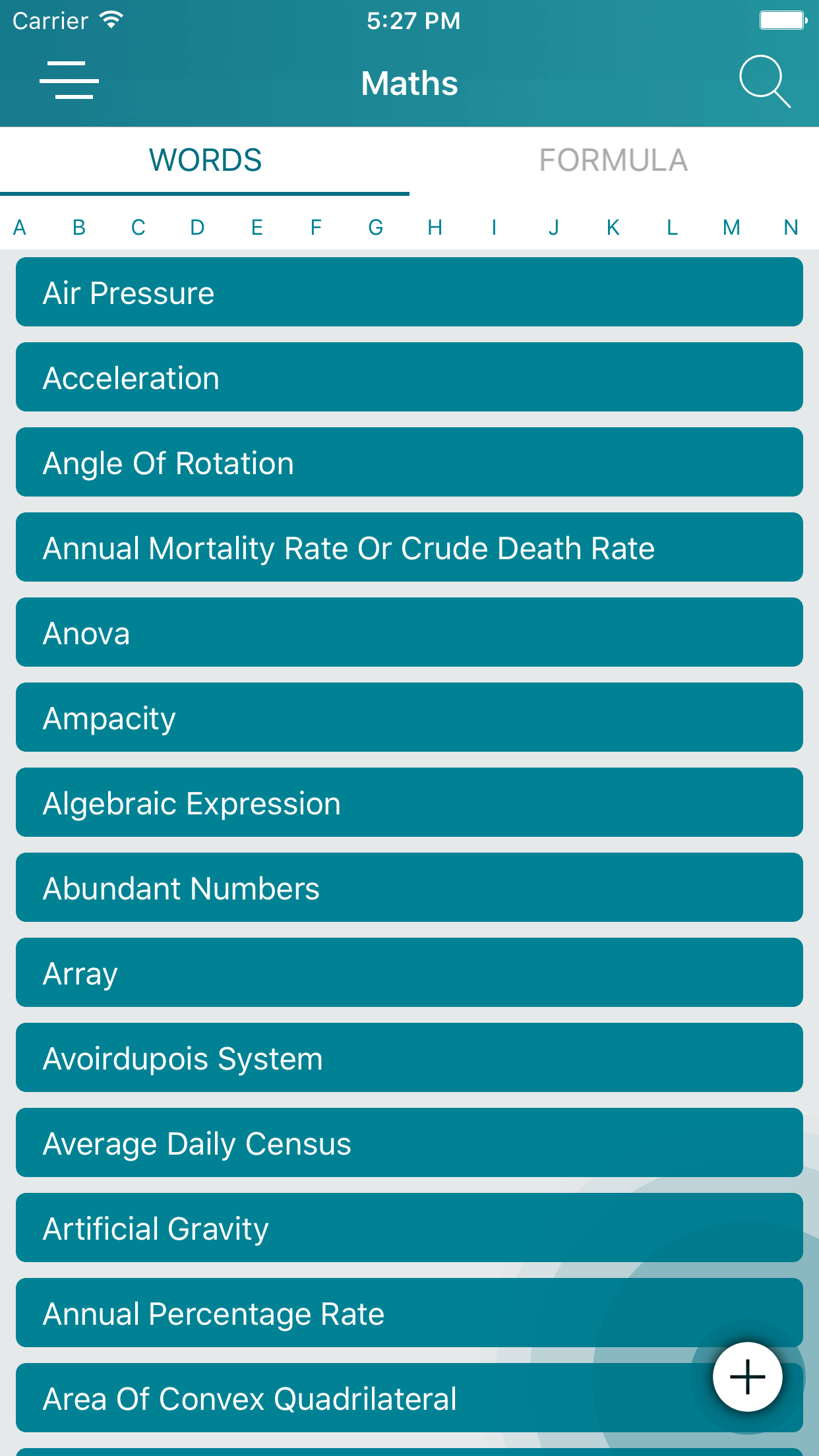Screen dimensions: 819x1456
Task: Tap the floating plus button
Action: (x=748, y=1377)
